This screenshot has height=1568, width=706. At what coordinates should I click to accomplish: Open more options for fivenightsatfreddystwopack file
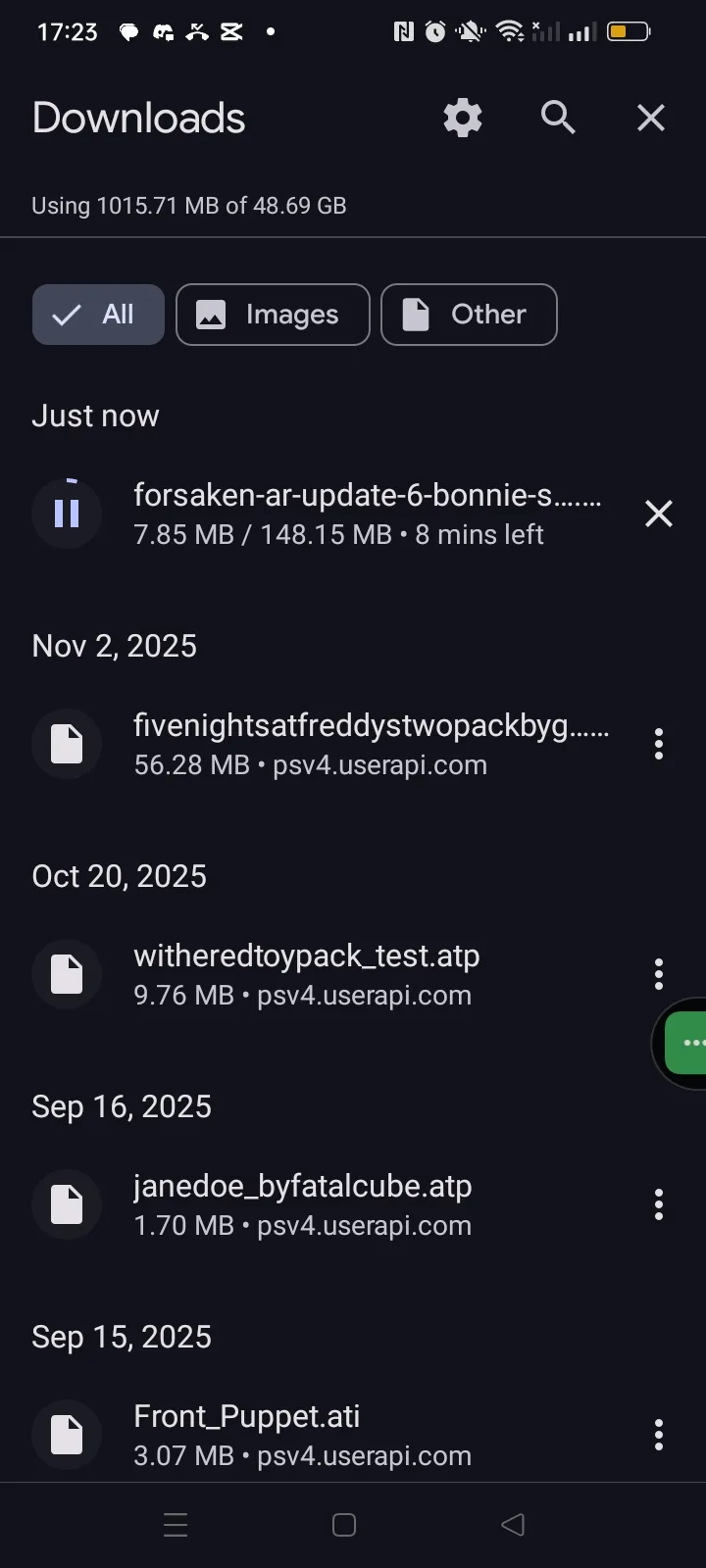(659, 745)
